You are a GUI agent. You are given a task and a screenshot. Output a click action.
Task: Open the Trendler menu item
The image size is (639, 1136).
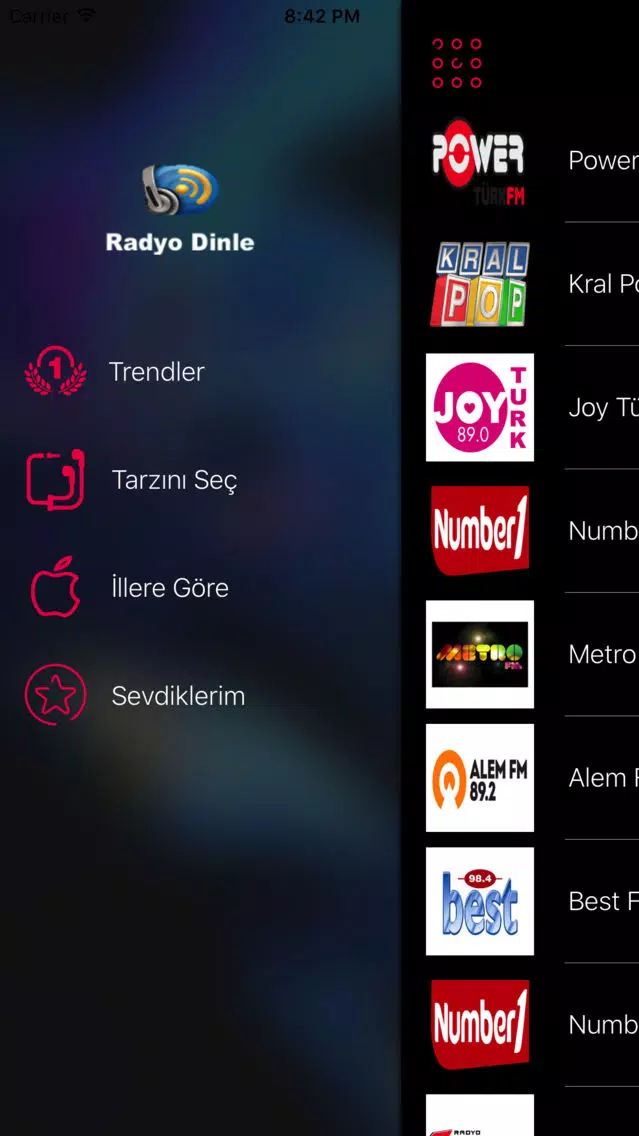coord(156,372)
